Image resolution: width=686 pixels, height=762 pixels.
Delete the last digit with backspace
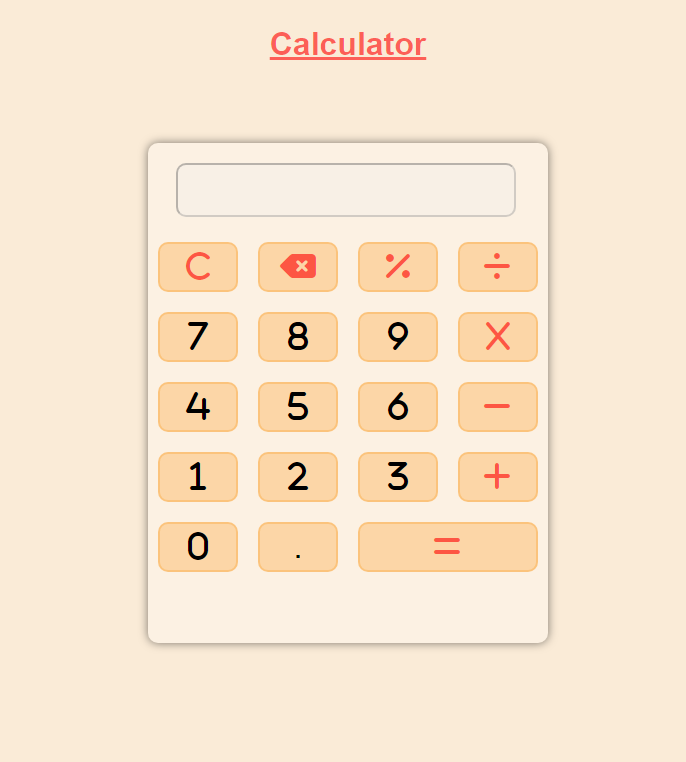point(298,267)
